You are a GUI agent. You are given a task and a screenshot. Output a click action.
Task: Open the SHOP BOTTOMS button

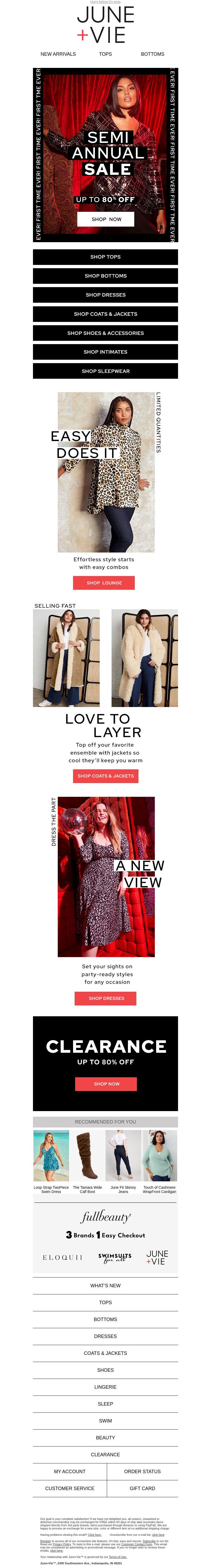[105, 276]
